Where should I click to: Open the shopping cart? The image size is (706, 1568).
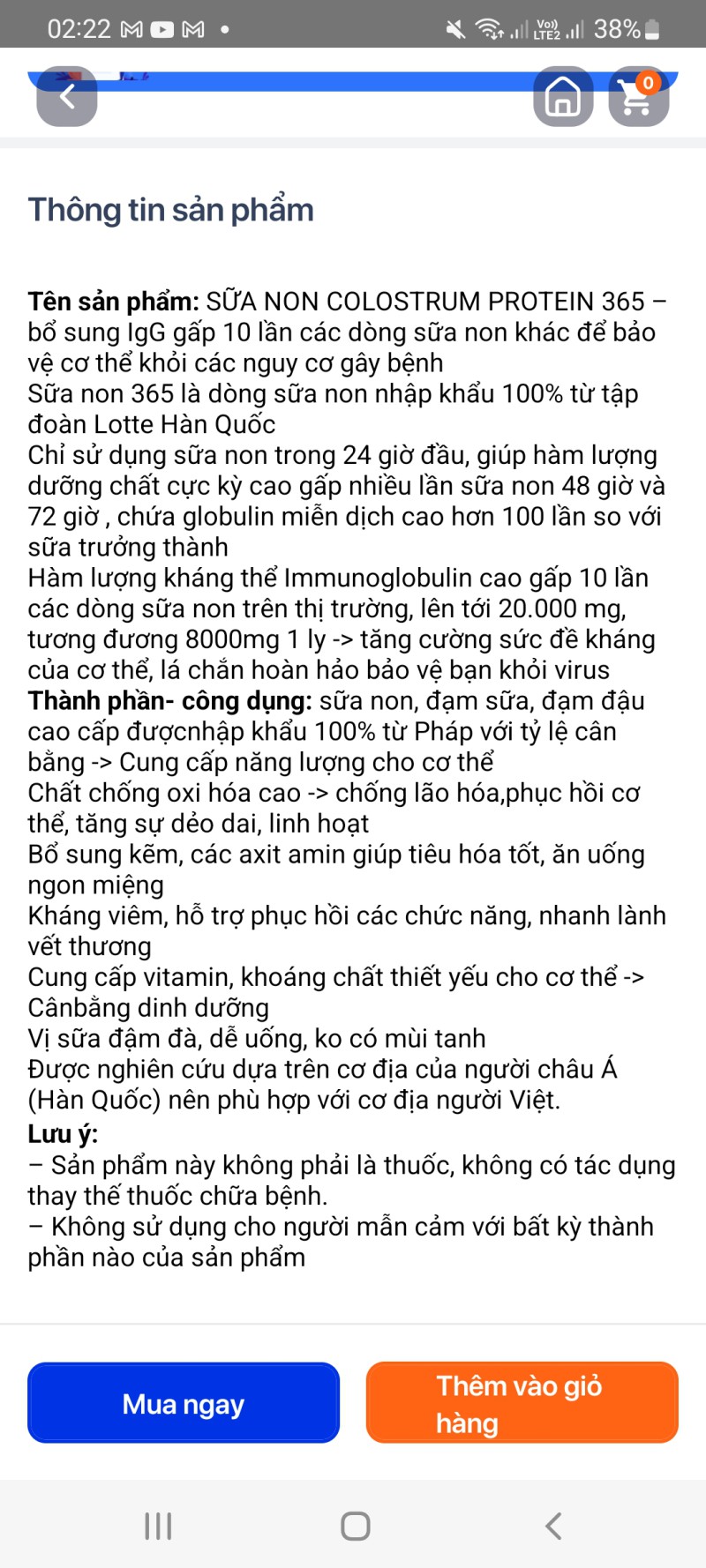[x=638, y=96]
